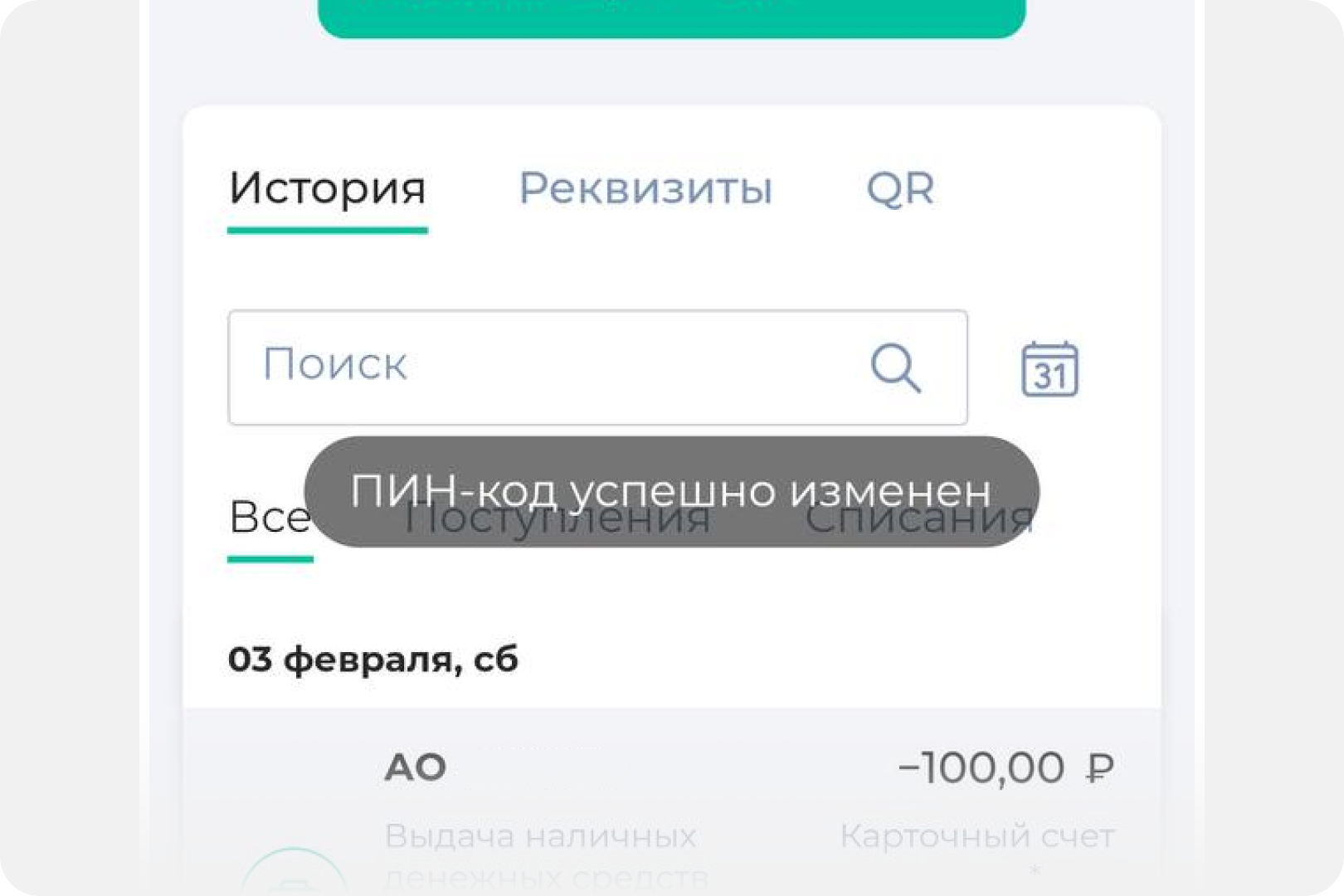The width and height of the screenshot is (1344, 896).
Task: Open the Реквизиты tab
Action: point(645,189)
